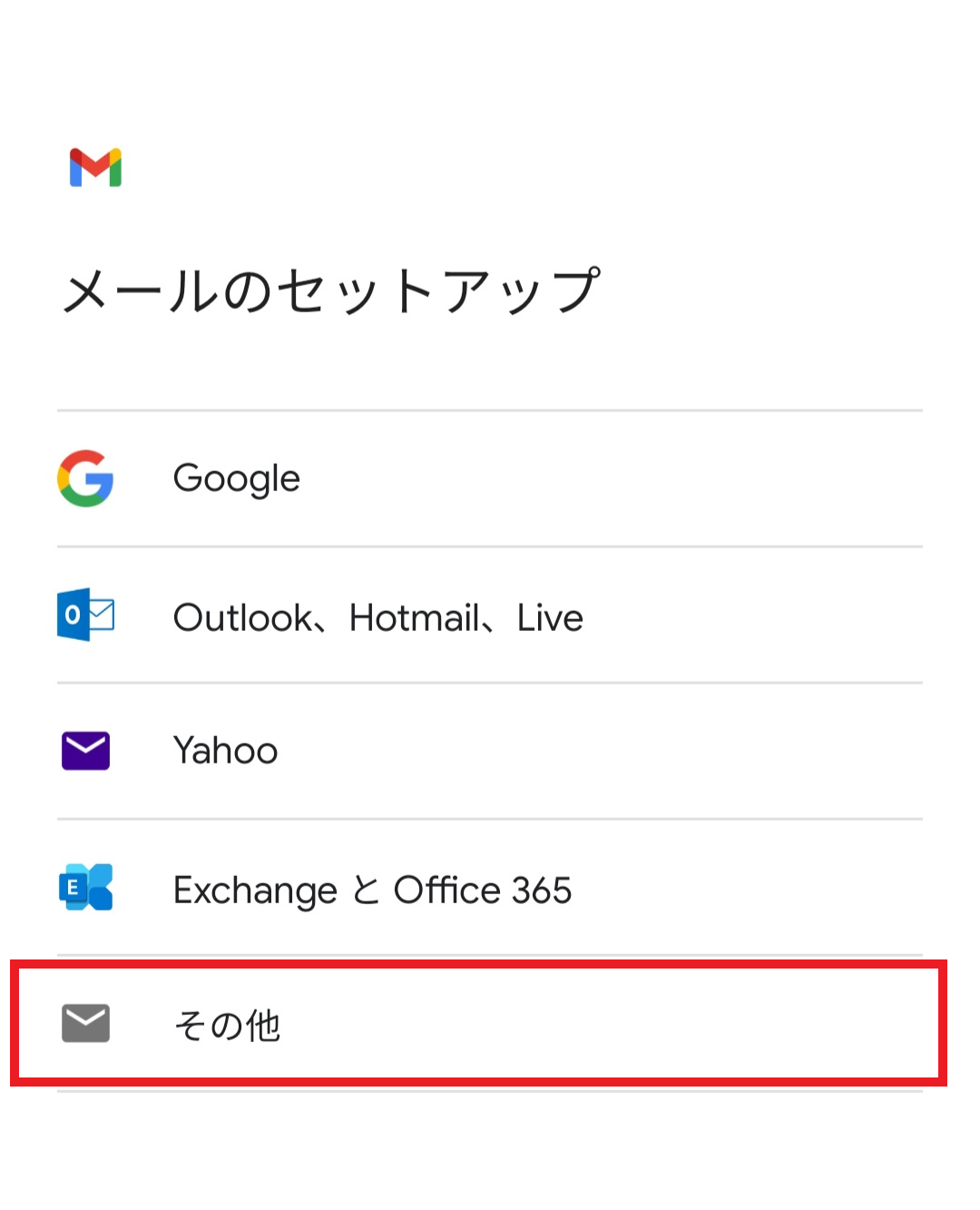Screen dimensions: 980x1210
Task: Select Google as the email provider
Action: click(236, 478)
